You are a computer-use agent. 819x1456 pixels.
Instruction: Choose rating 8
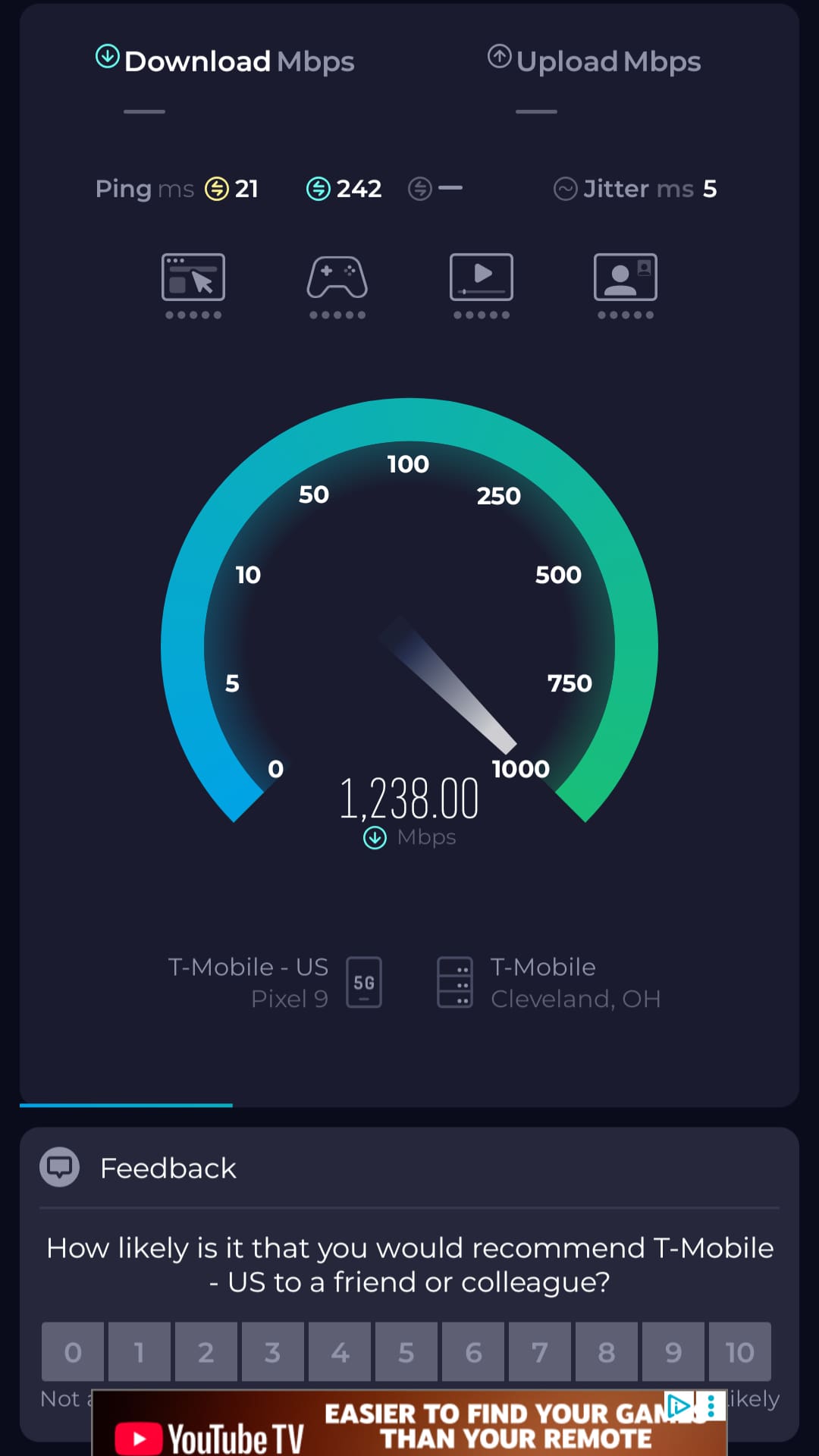[x=607, y=1351]
